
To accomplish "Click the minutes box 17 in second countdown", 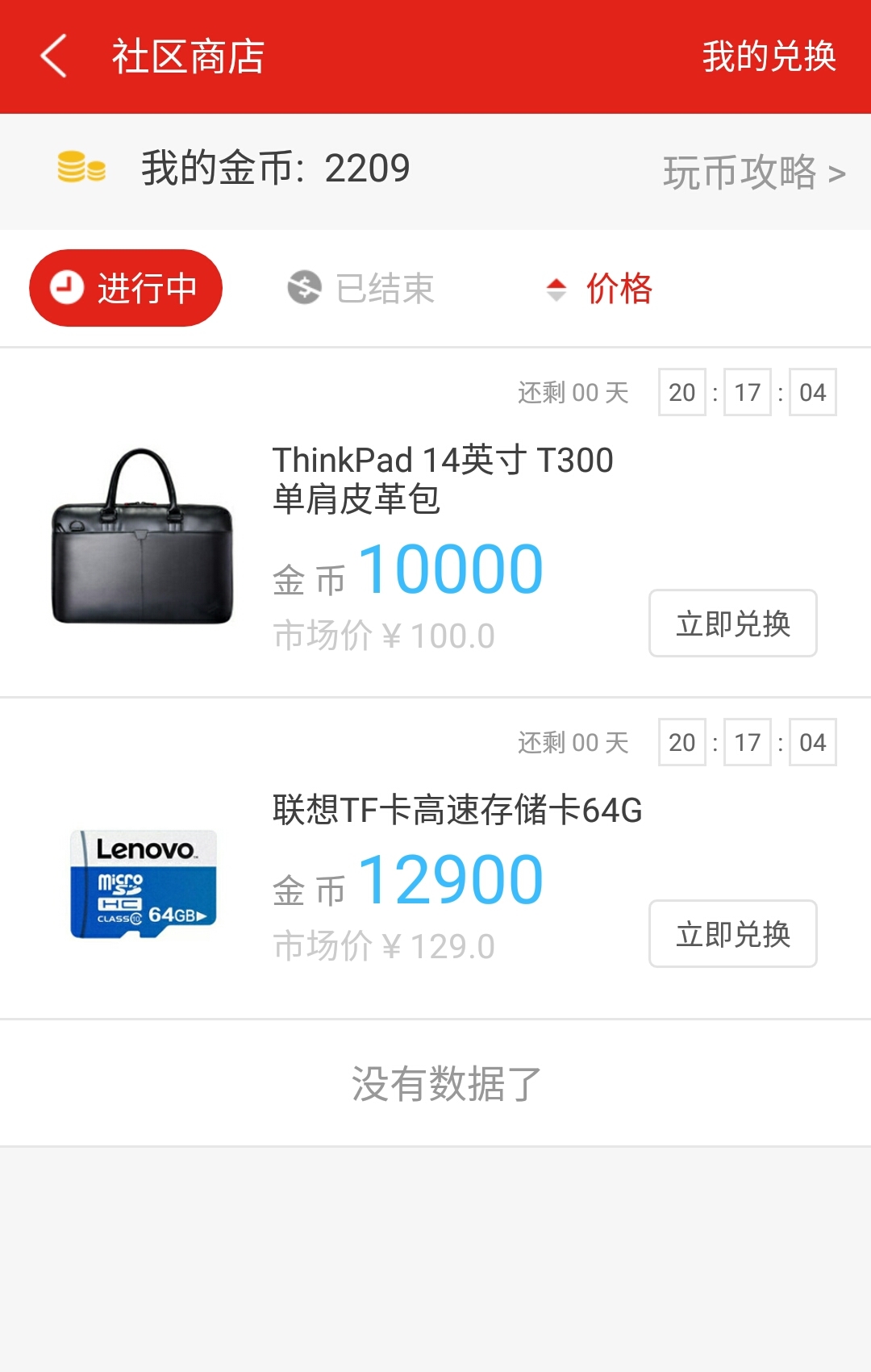I will tap(748, 743).
